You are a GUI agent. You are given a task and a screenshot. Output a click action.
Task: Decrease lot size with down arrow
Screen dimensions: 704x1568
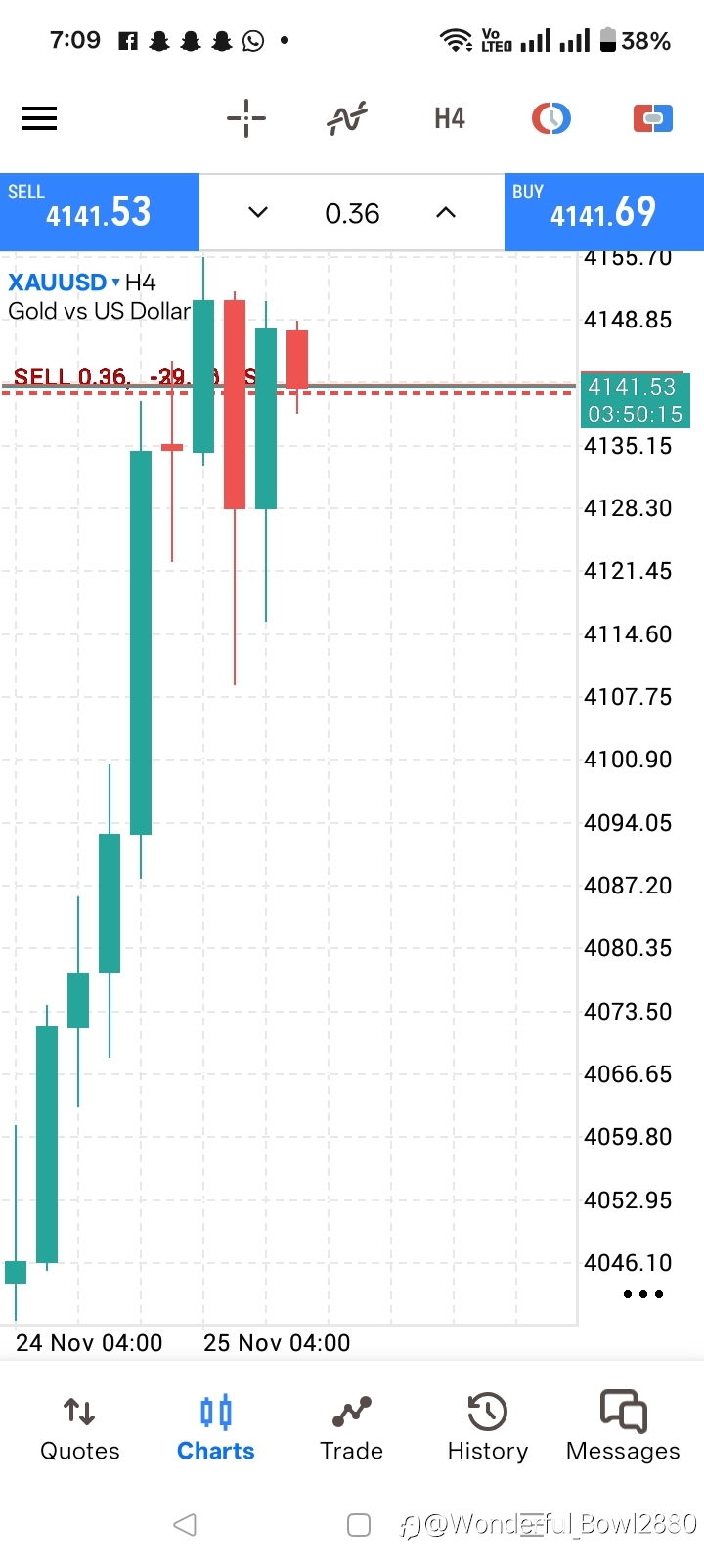pos(258,212)
